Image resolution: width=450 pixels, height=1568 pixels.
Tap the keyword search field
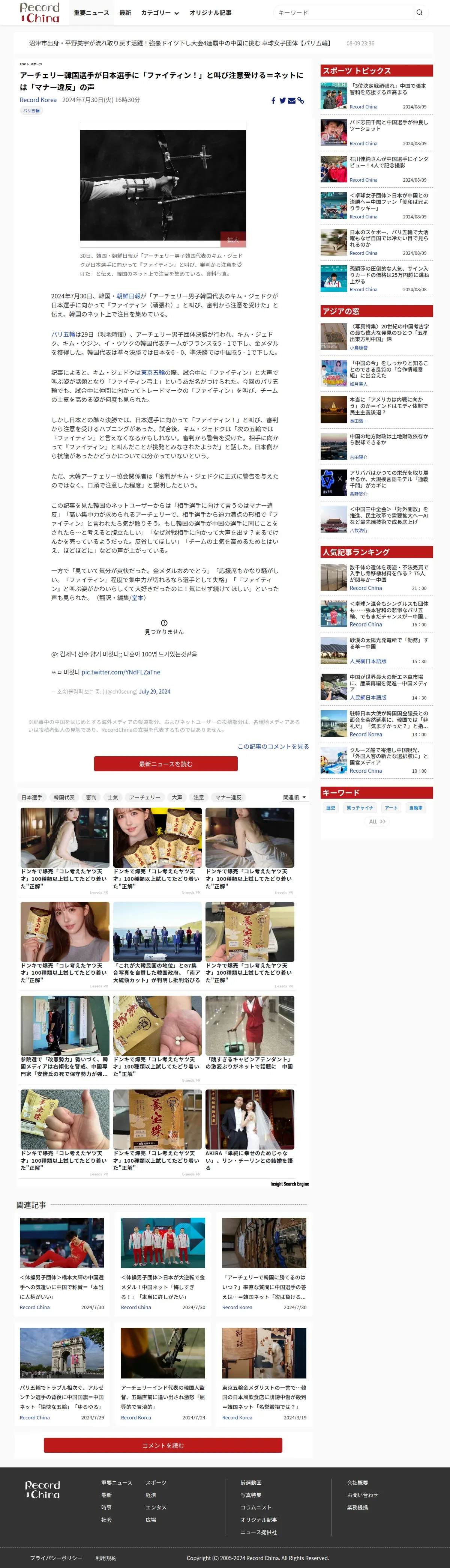(343, 12)
